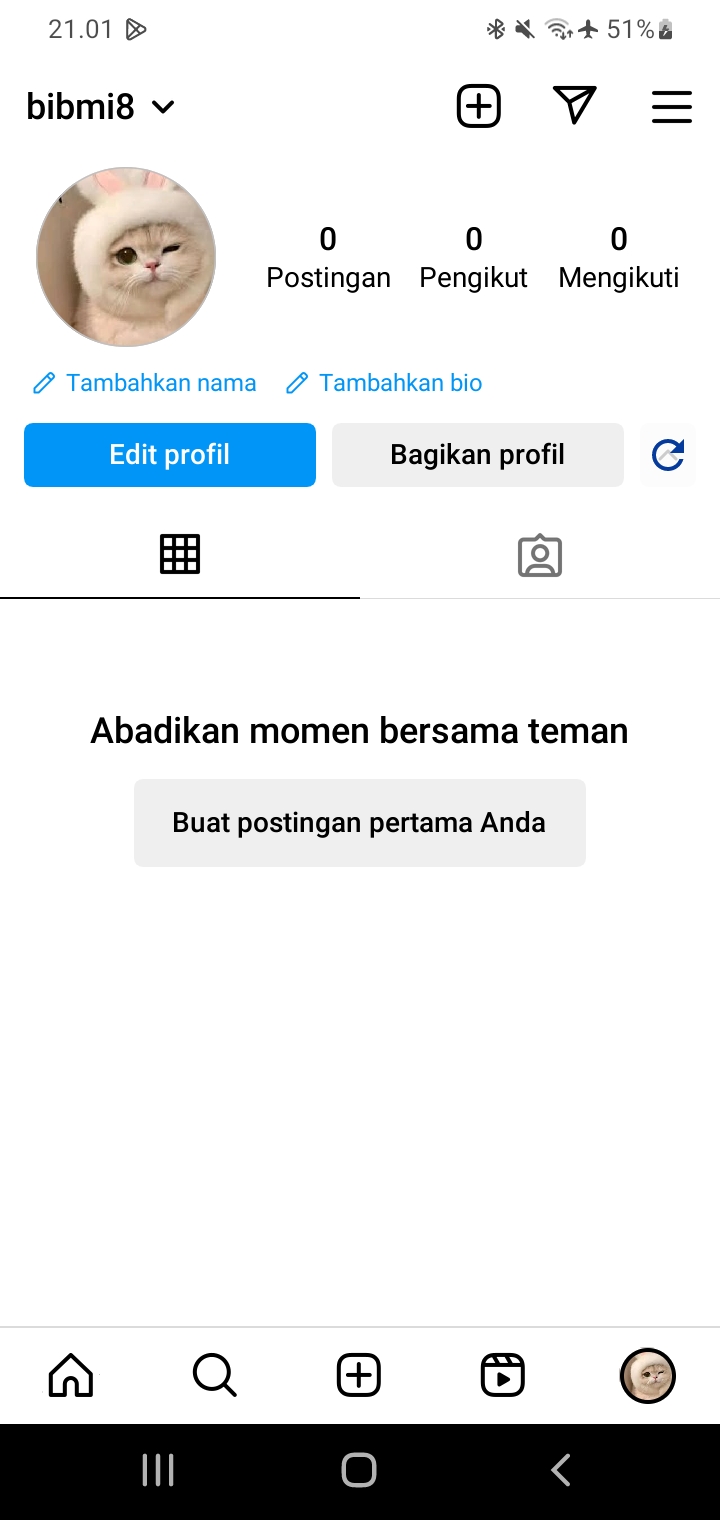Tap the create new post plus icon in header
The height and width of the screenshot is (1520, 720).
coord(478,106)
